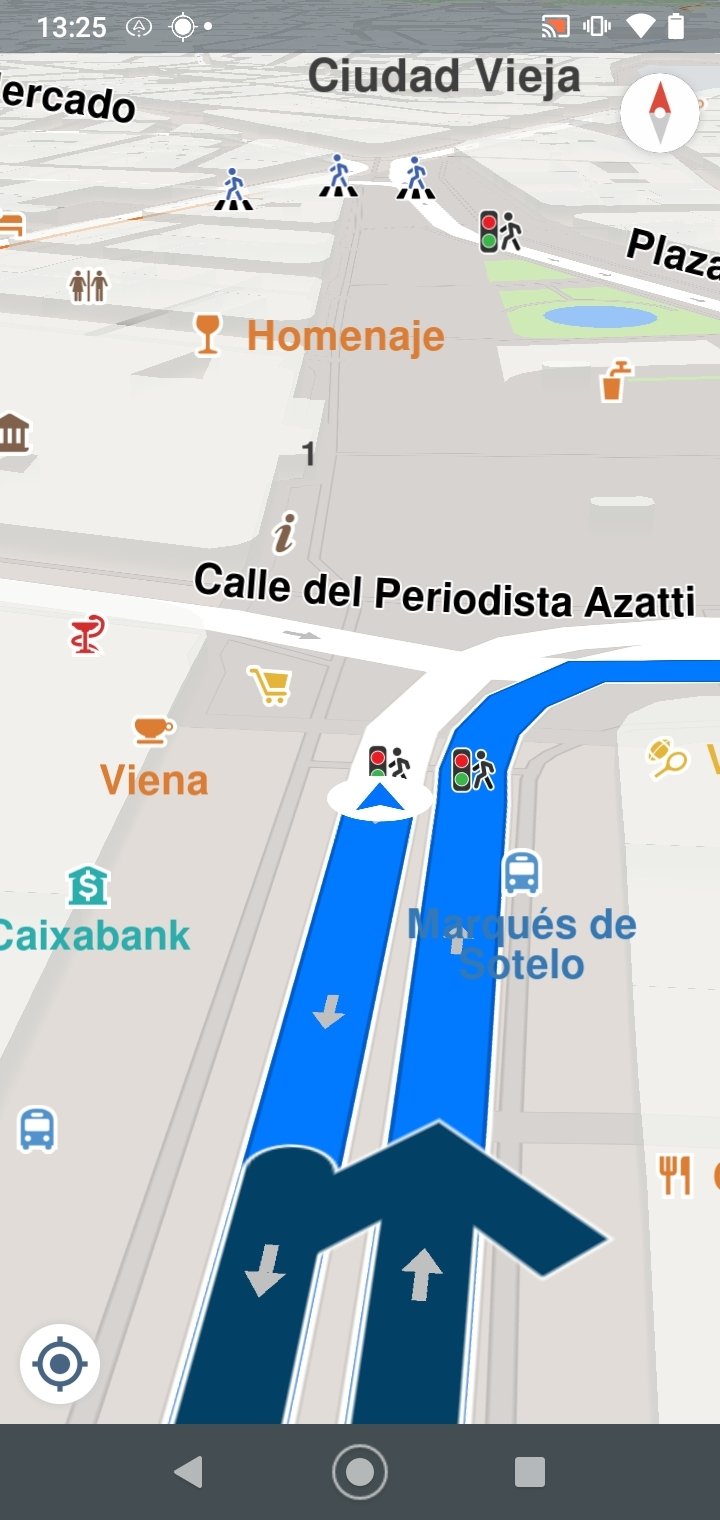Open the recent apps overview
This screenshot has height=1520, width=720.
coord(530,1472)
